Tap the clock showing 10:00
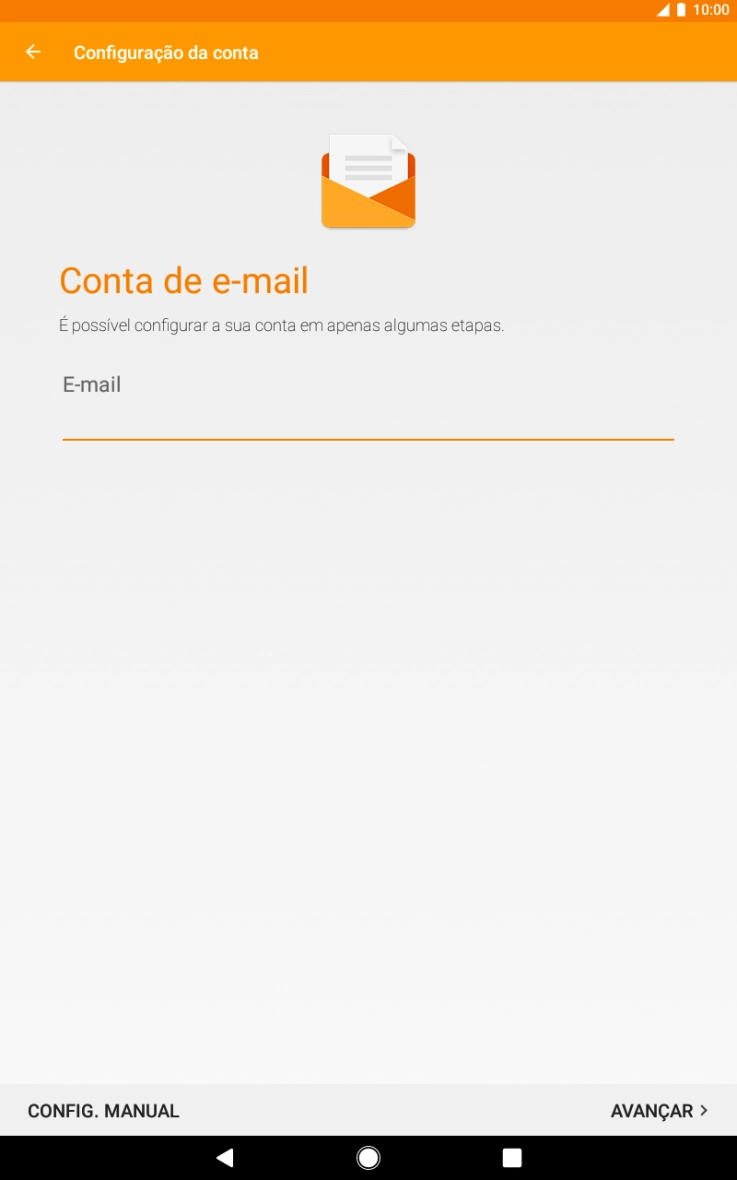Viewport: 737px width, 1180px height. 711,10
